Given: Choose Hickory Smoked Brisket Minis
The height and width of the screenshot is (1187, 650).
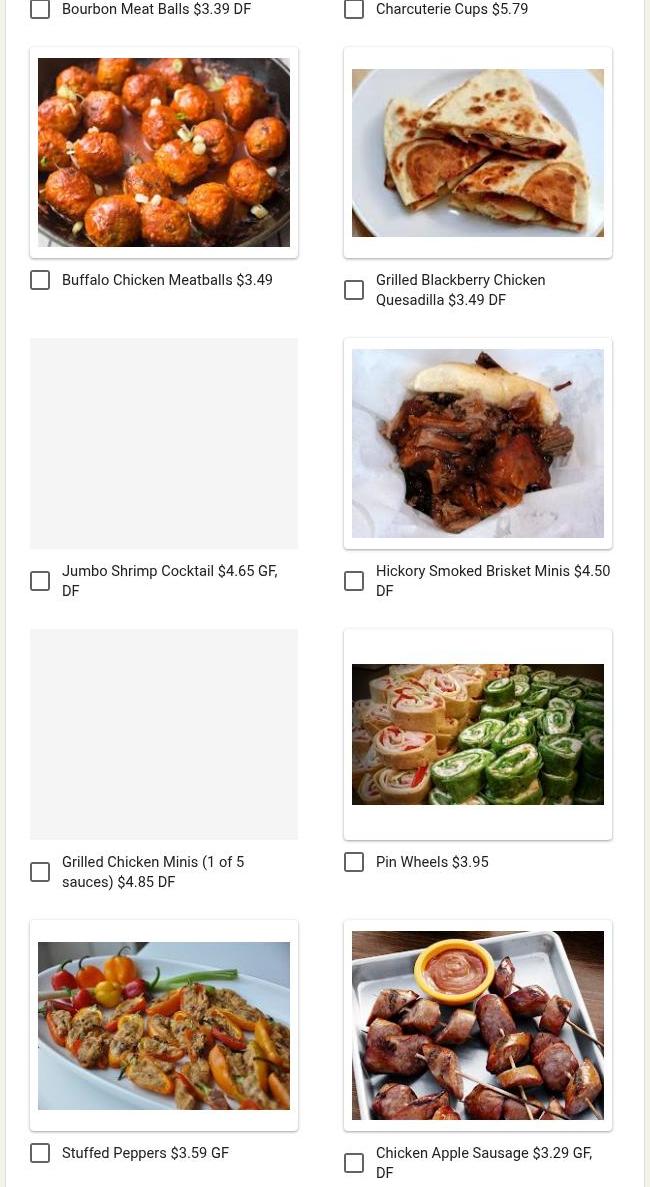Looking at the screenshot, I should pyautogui.click(x=354, y=581).
